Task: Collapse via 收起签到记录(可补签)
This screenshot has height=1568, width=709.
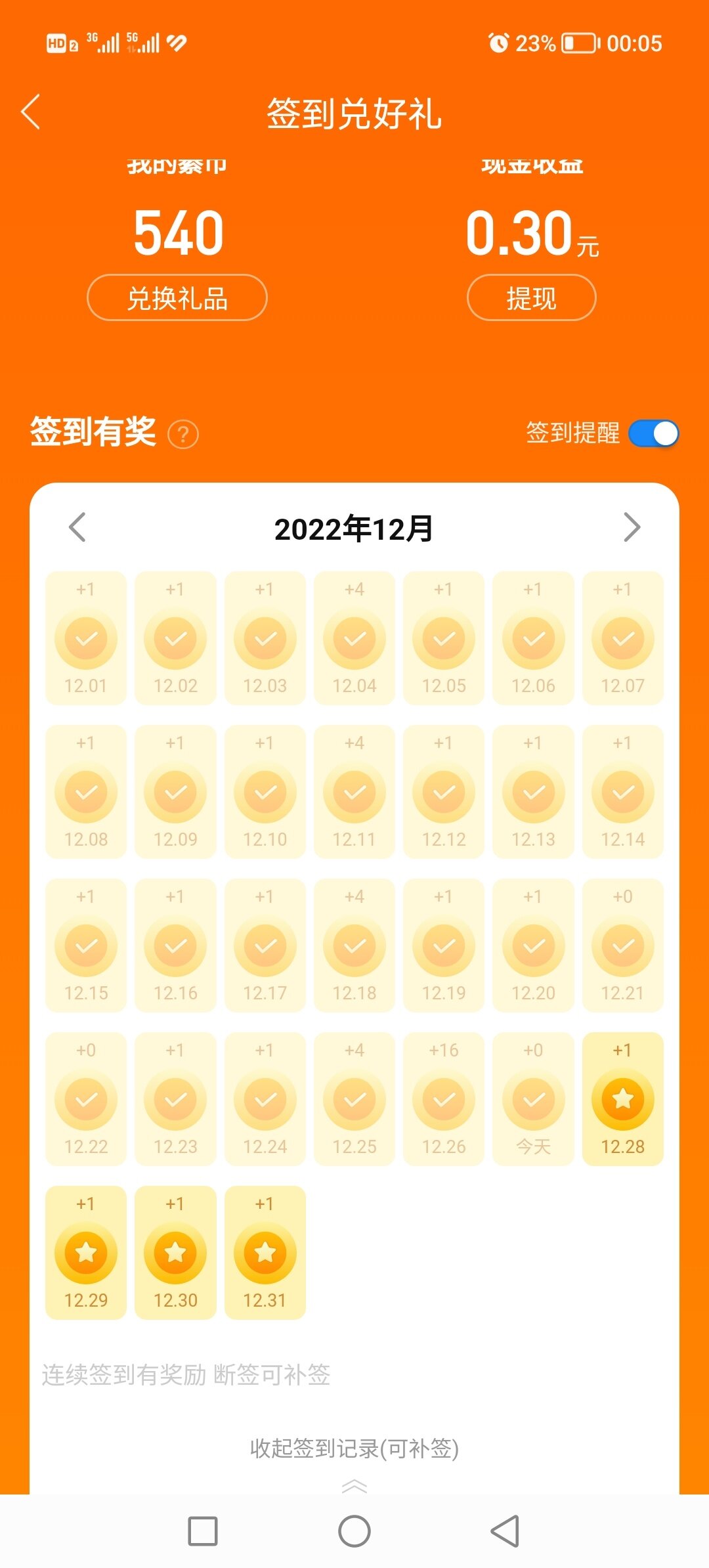Action: pos(354,1449)
